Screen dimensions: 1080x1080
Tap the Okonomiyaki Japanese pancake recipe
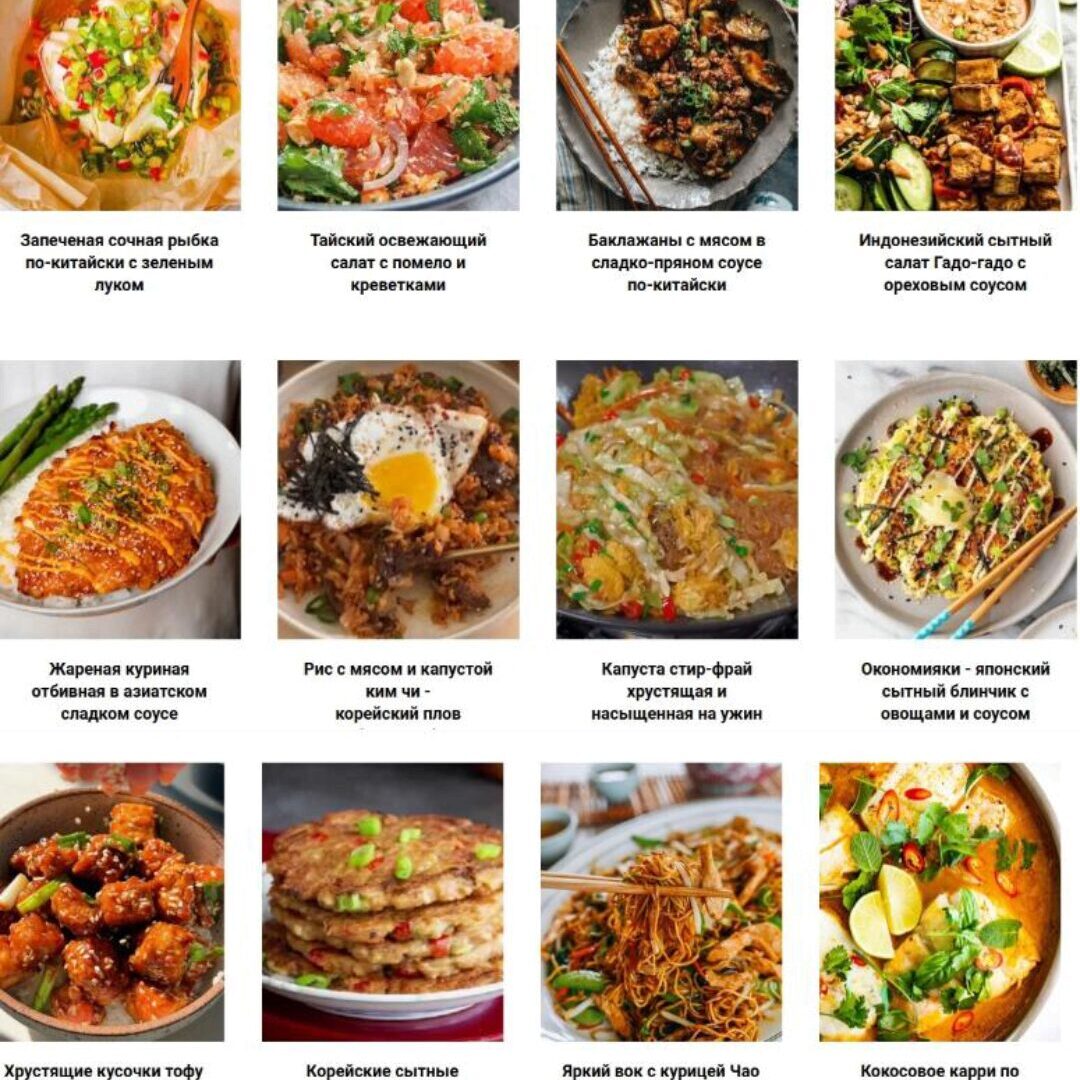pyautogui.click(x=955, y=500)
